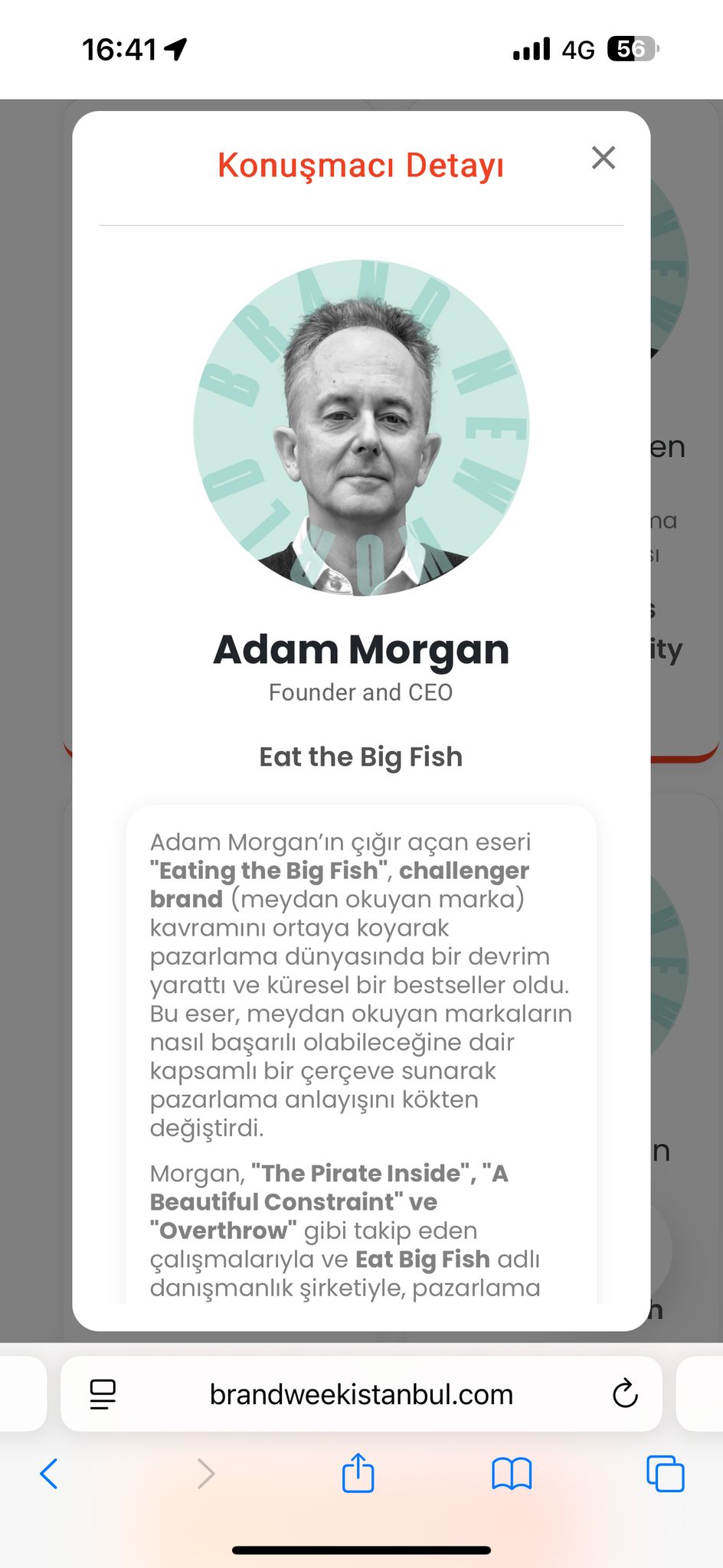Close the Konuşmacı Detayı dialog
The width and height of the screenshot is (723, 1568).
point(604,158)
